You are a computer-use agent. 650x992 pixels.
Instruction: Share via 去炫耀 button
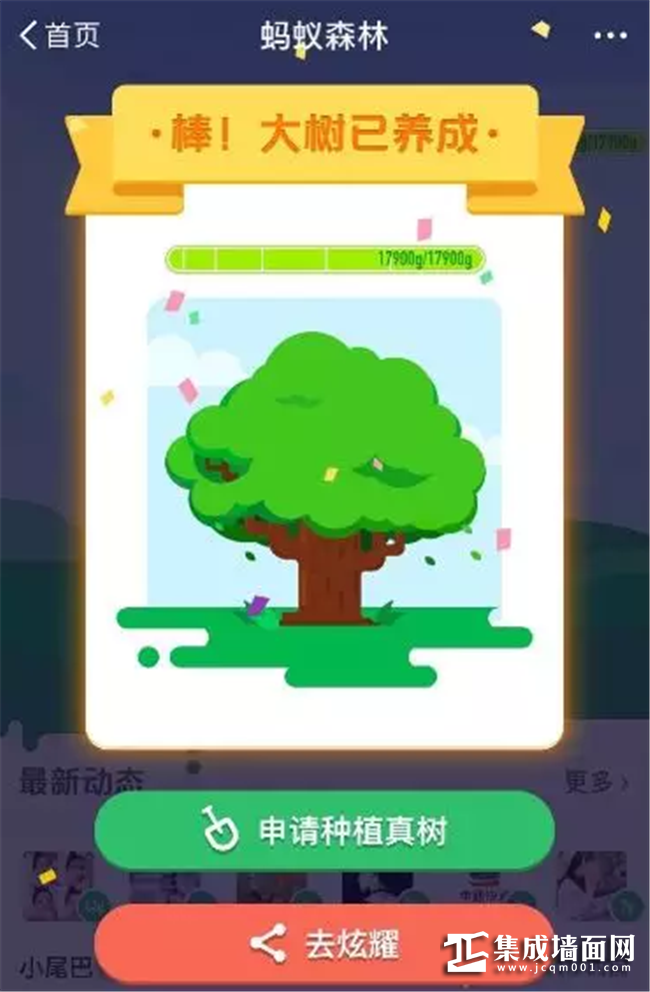click(x=324, y=942)
